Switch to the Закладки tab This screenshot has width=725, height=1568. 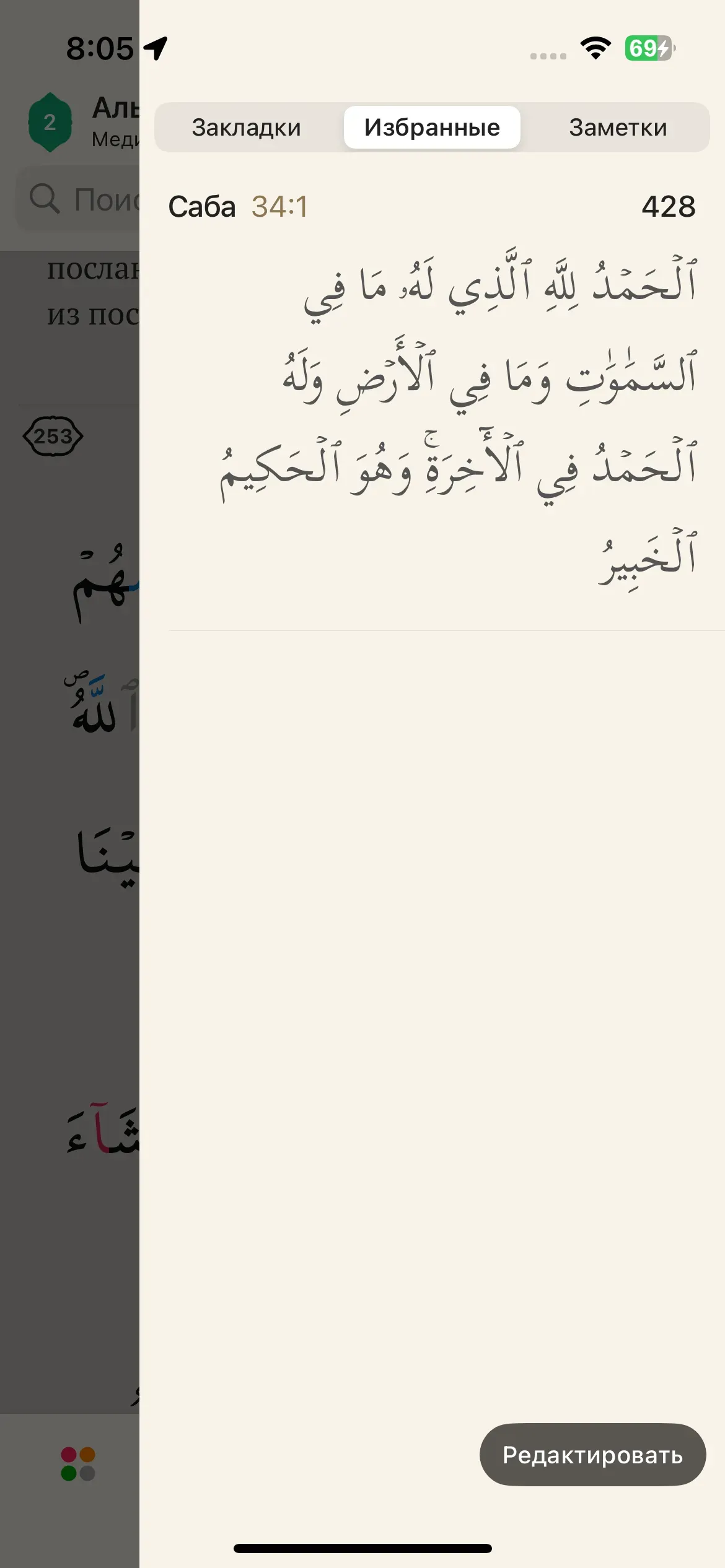(x=246, y=128)
